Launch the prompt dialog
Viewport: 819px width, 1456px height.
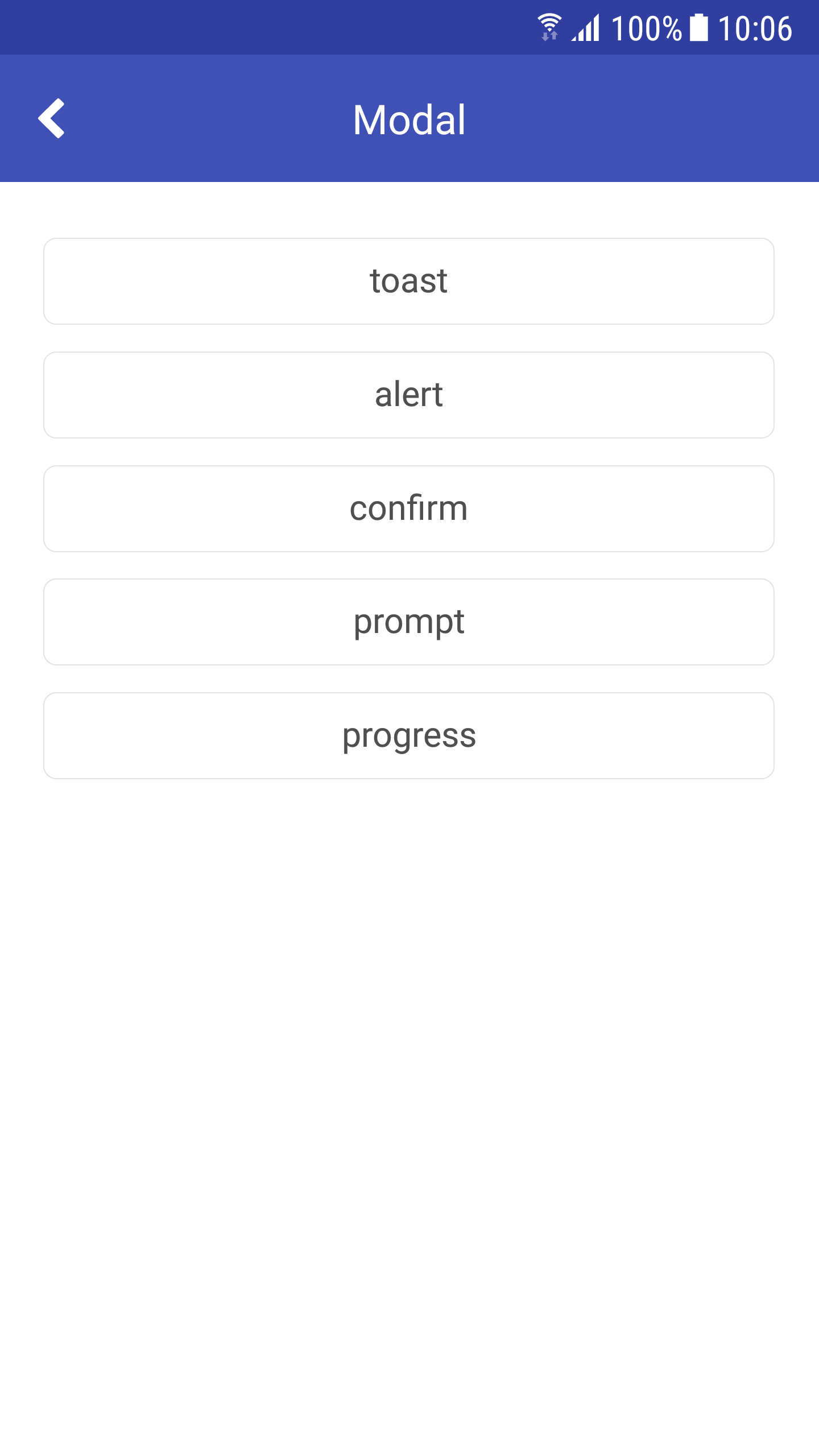coord(409,622)
